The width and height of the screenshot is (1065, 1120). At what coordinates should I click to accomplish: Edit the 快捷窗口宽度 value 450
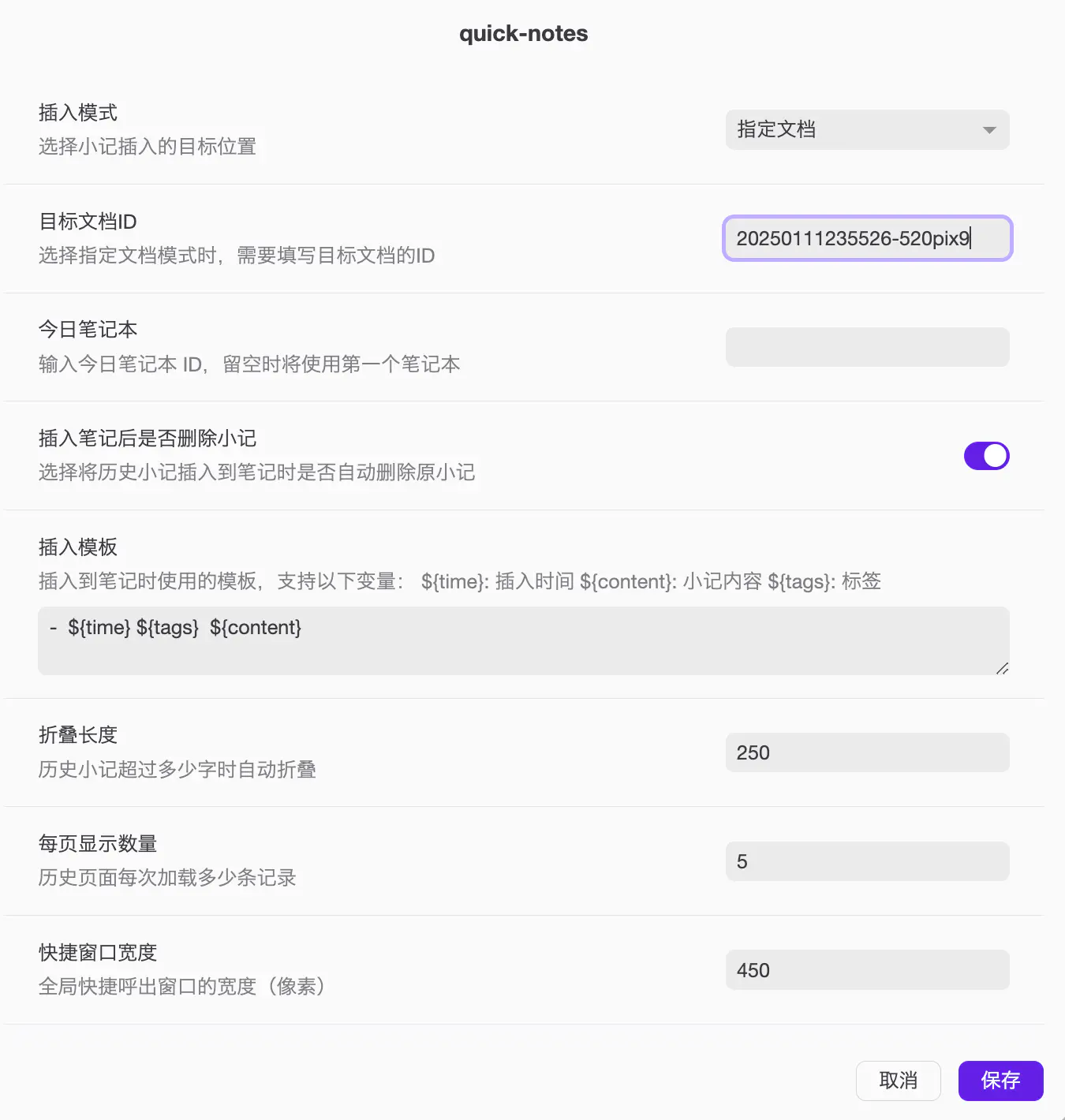click(867, 970)
